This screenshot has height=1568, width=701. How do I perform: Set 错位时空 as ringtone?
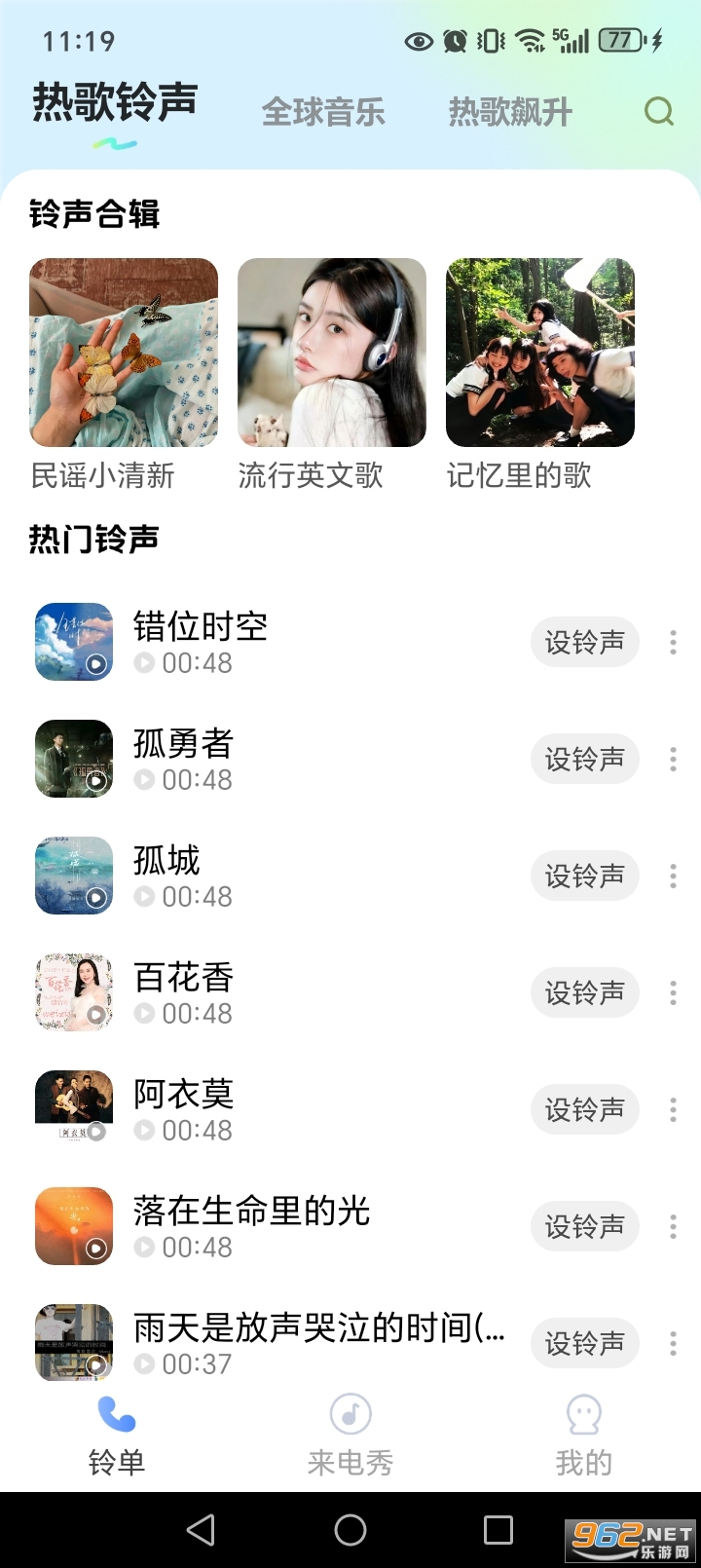coord(584,642)
